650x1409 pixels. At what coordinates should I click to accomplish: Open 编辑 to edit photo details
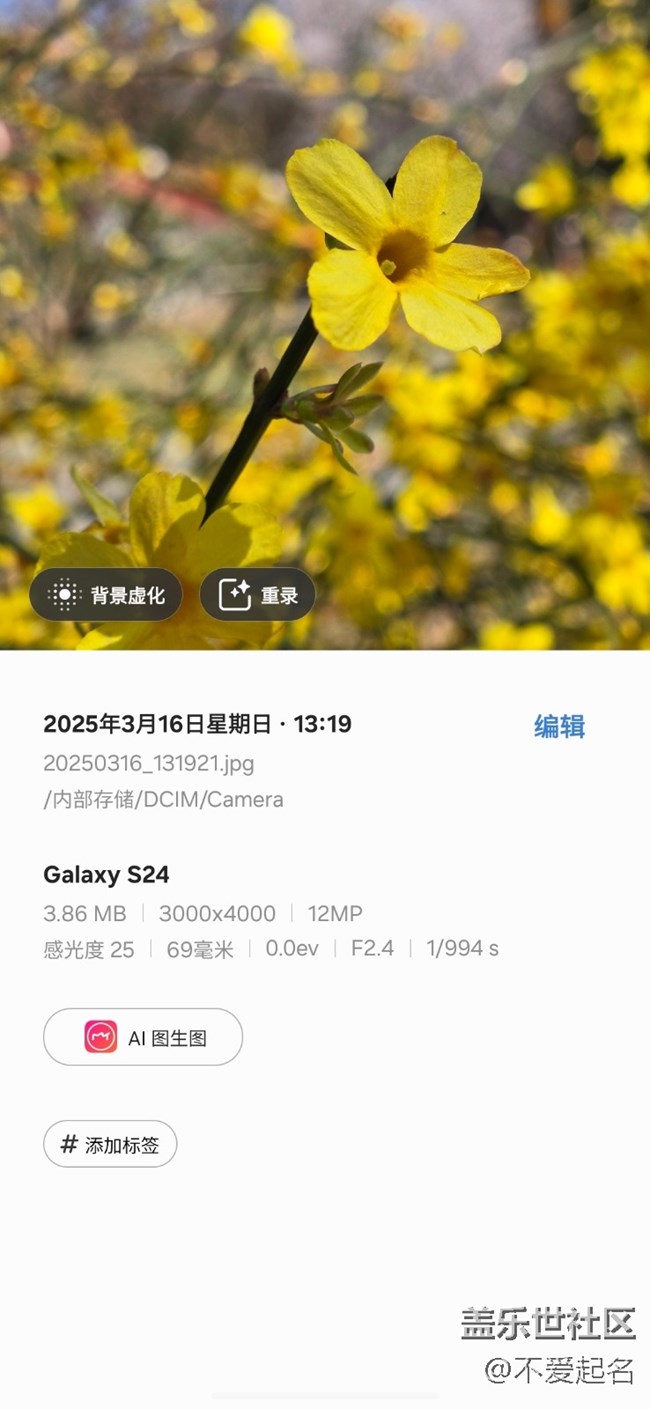(x=559, y=726)
